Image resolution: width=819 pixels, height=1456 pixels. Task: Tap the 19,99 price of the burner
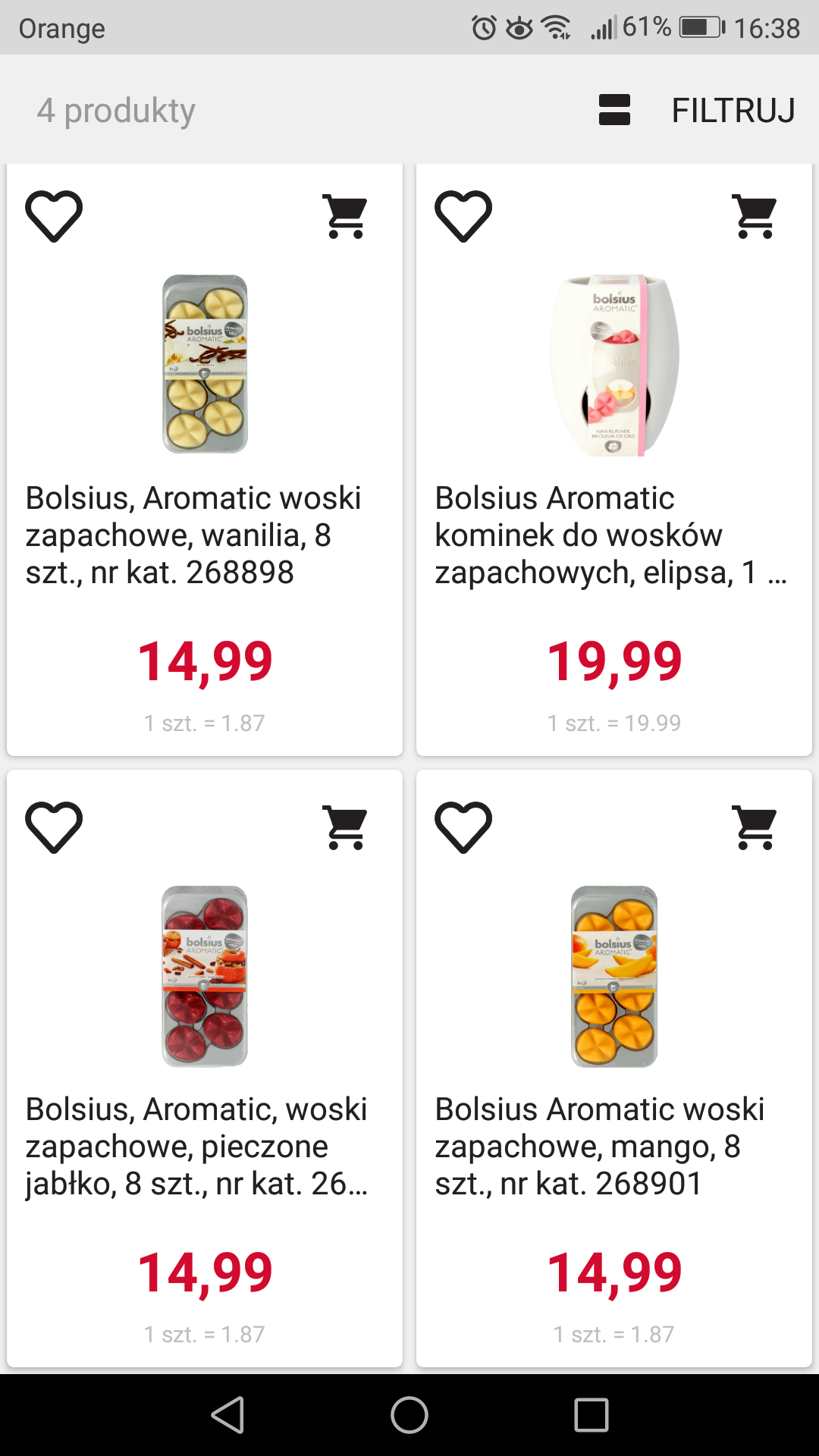[614, 661]
